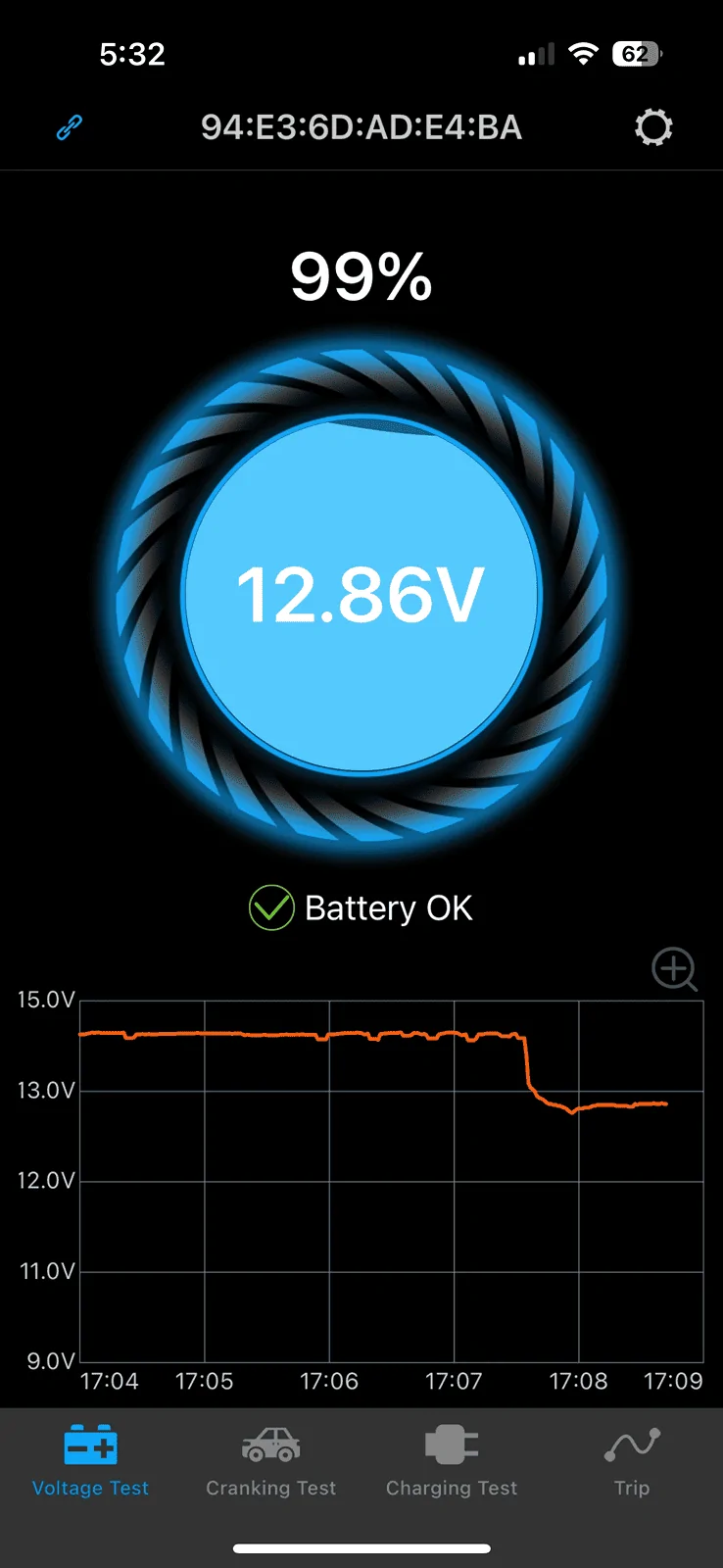Go to the Trip tab
The height and width of the screenshot is (1568, 723).
tap(632, 1461)
